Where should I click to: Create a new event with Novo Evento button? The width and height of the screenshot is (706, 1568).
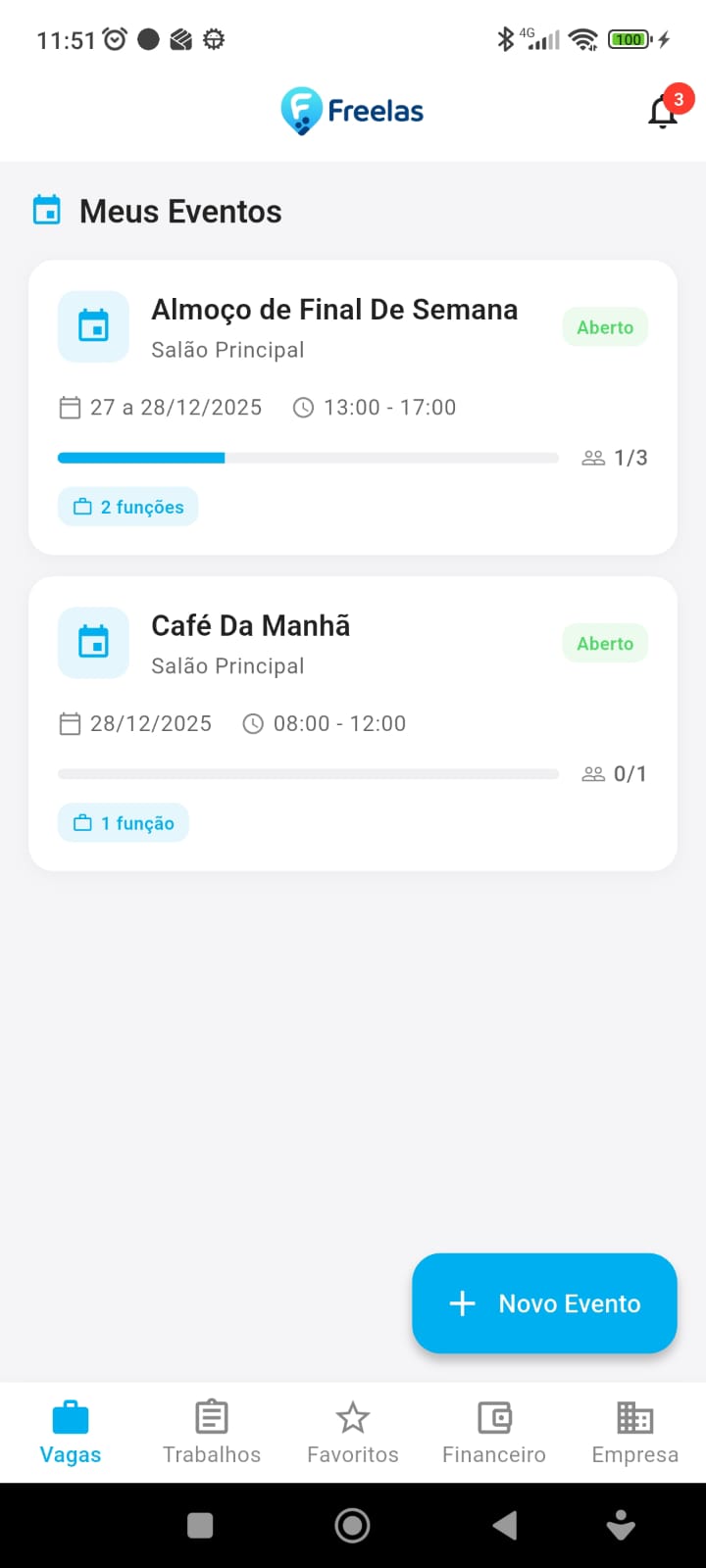coord(544,1303)
